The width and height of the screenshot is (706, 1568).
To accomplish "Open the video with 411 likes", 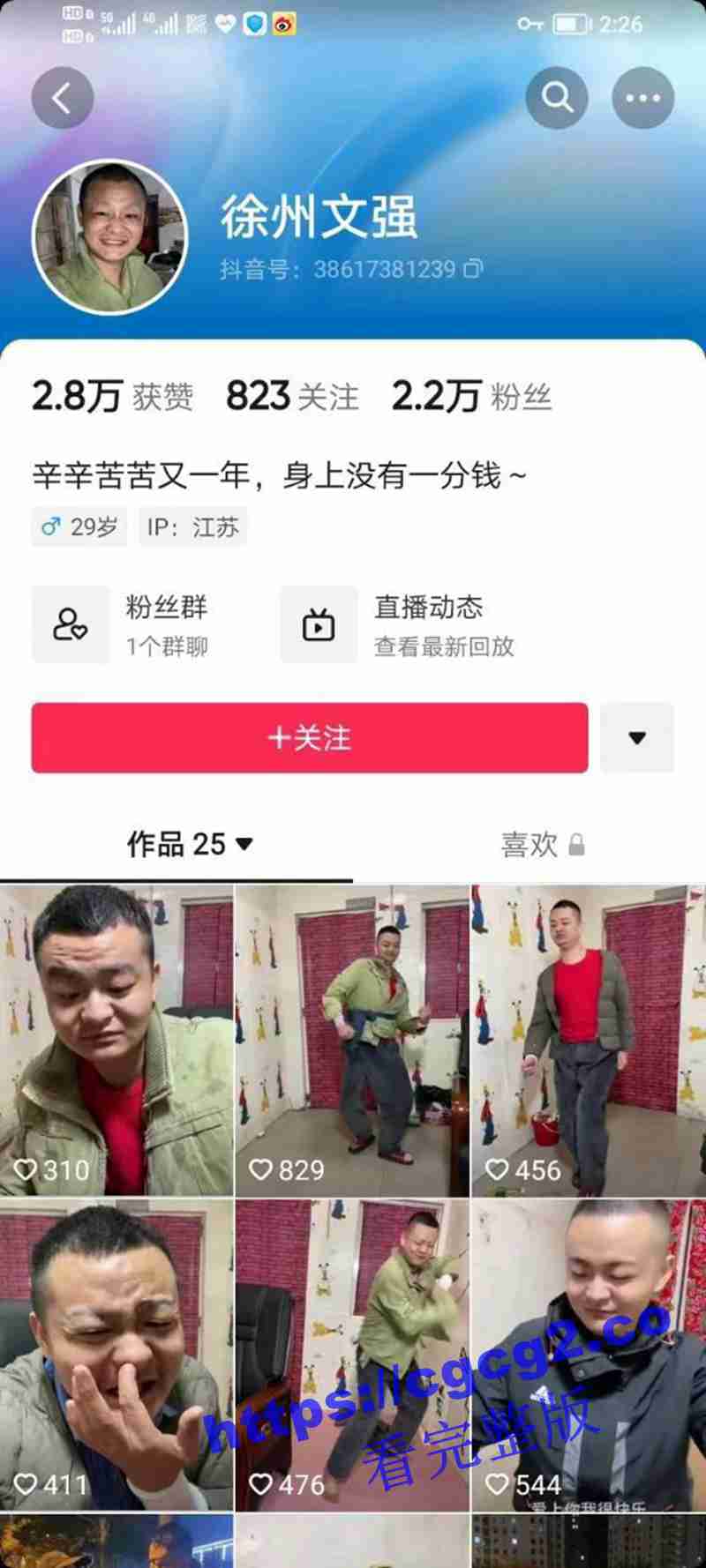I will (116, 1354).
